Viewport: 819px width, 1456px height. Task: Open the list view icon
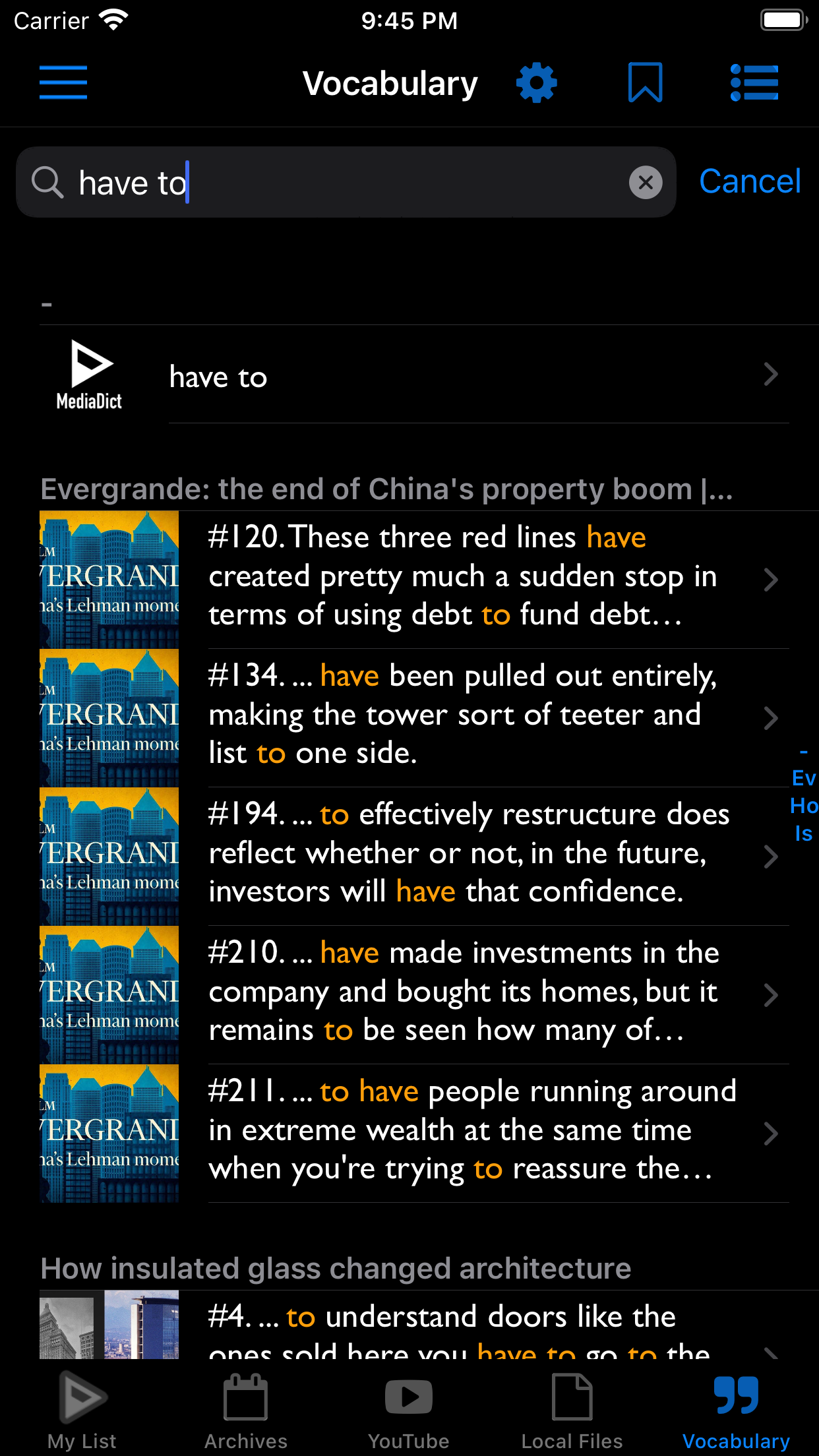754,83
